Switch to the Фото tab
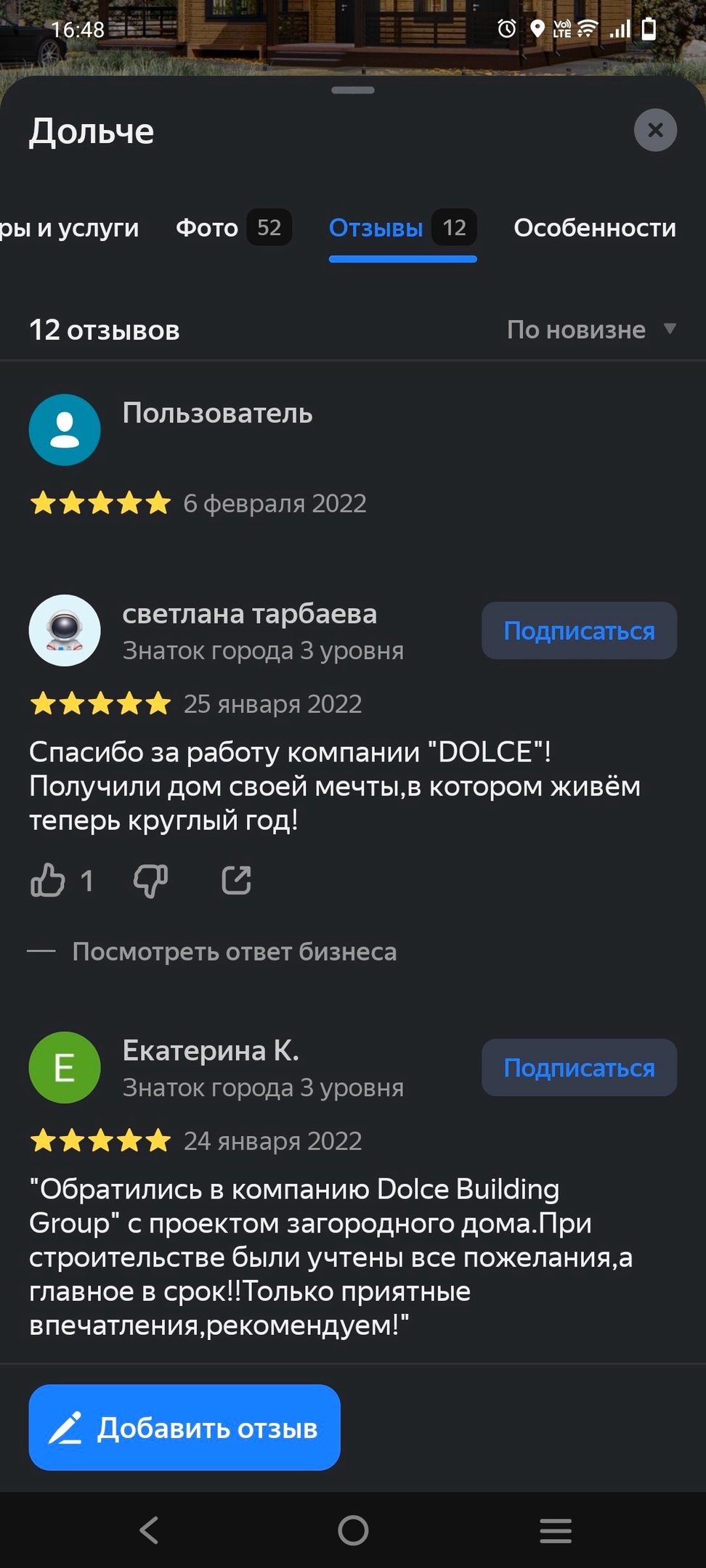The image size is (706, 1568). click(232, 228)
